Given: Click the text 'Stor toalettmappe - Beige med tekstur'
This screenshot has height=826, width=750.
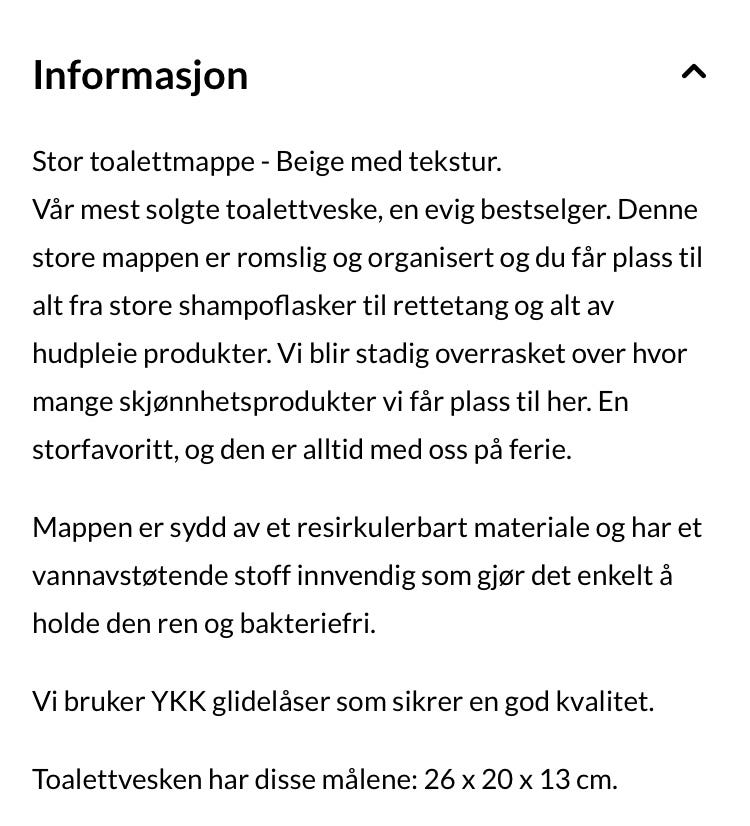Looking at the screenshot, I should click(x=267, y=160).
